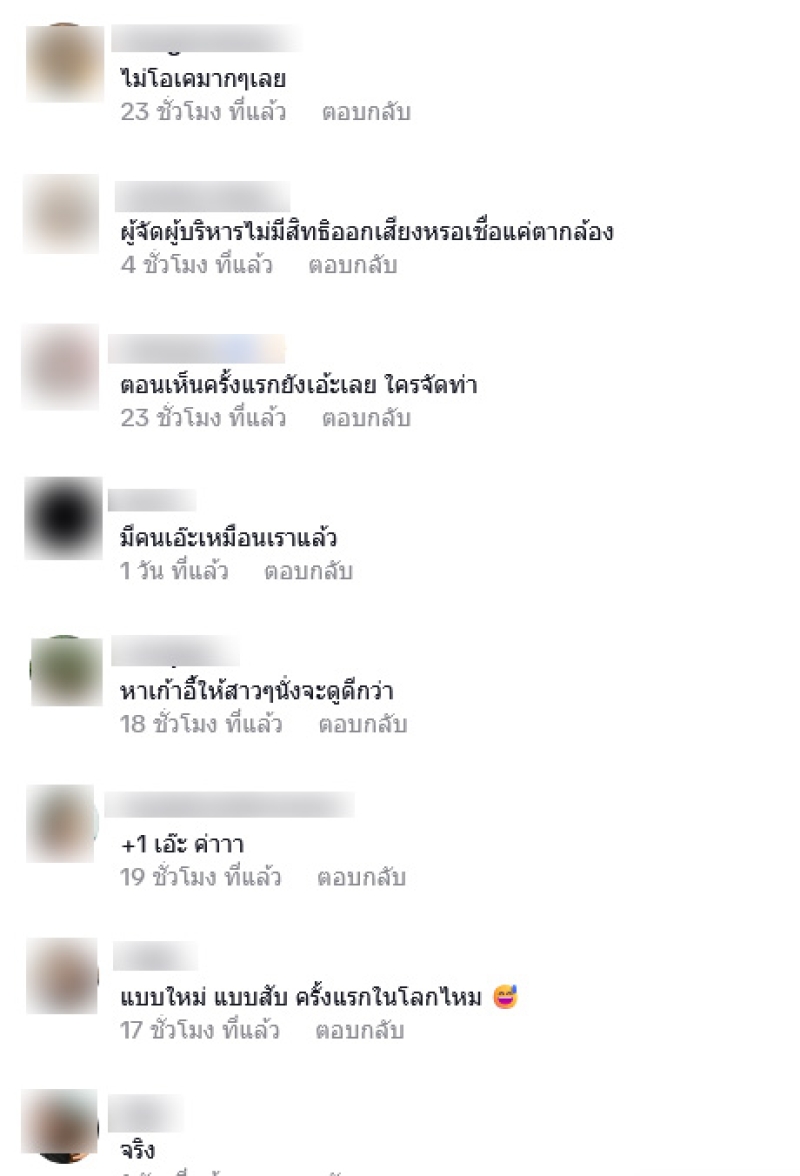This screenshot has width=800, height=1176.
Task: Reply to the comment 'ไม่โอเคมากๆเลย'
Action: (x=365, y=112)
